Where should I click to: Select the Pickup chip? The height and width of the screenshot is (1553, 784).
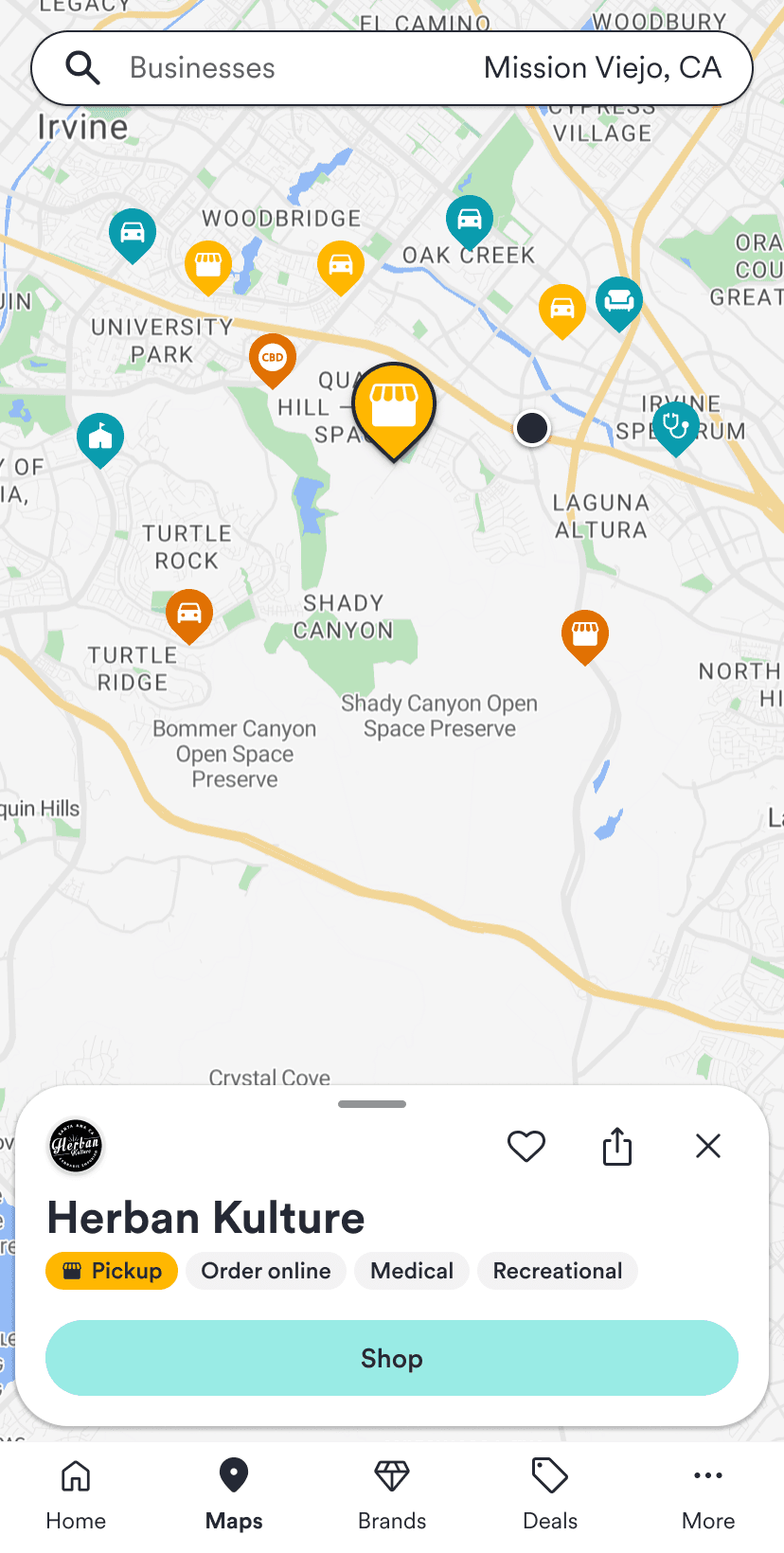pyautogui.click(x=112, y=1271)
